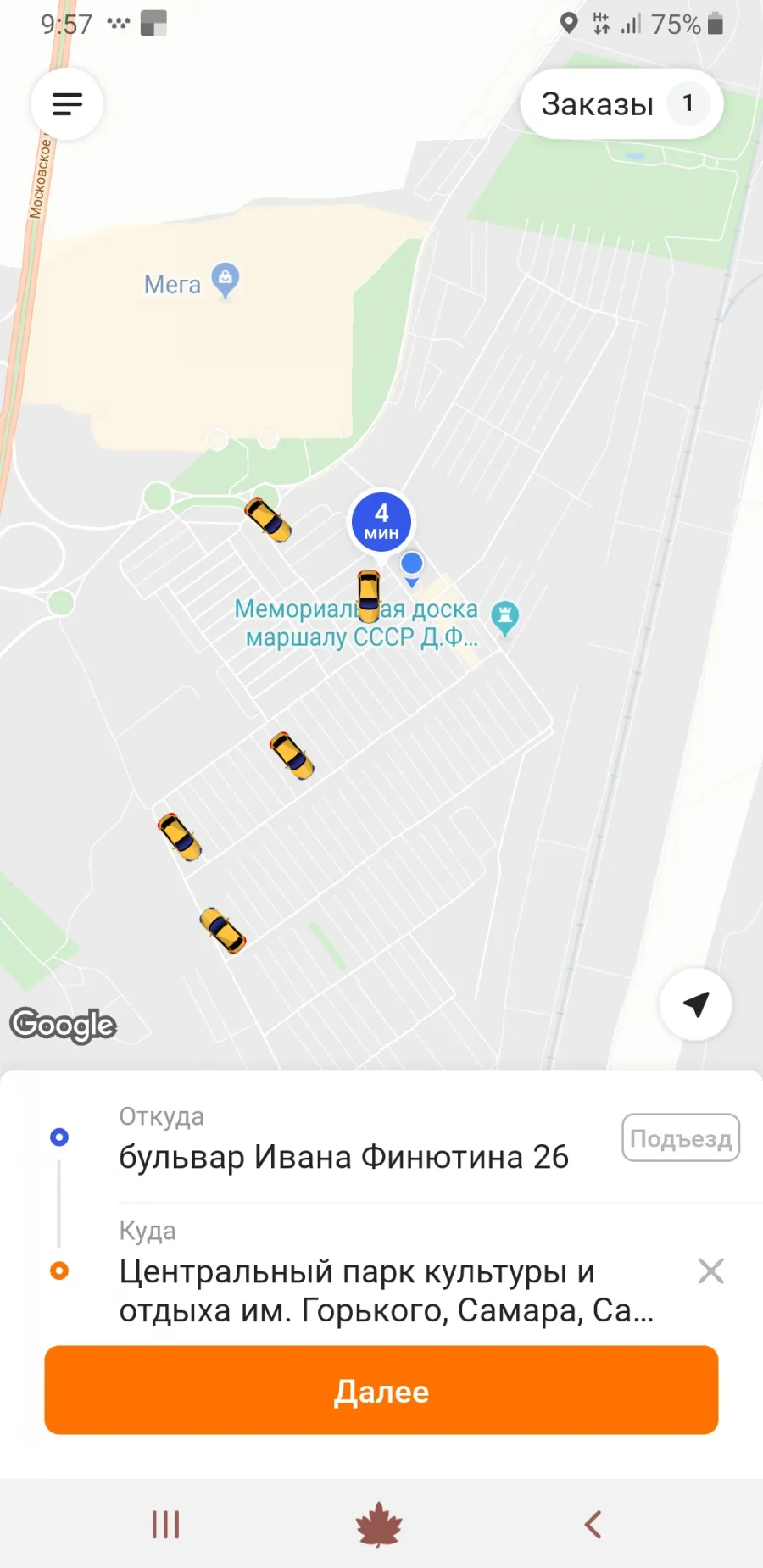Center map on my location
The image size is (763, 1568).
[x=695, y=1004]
